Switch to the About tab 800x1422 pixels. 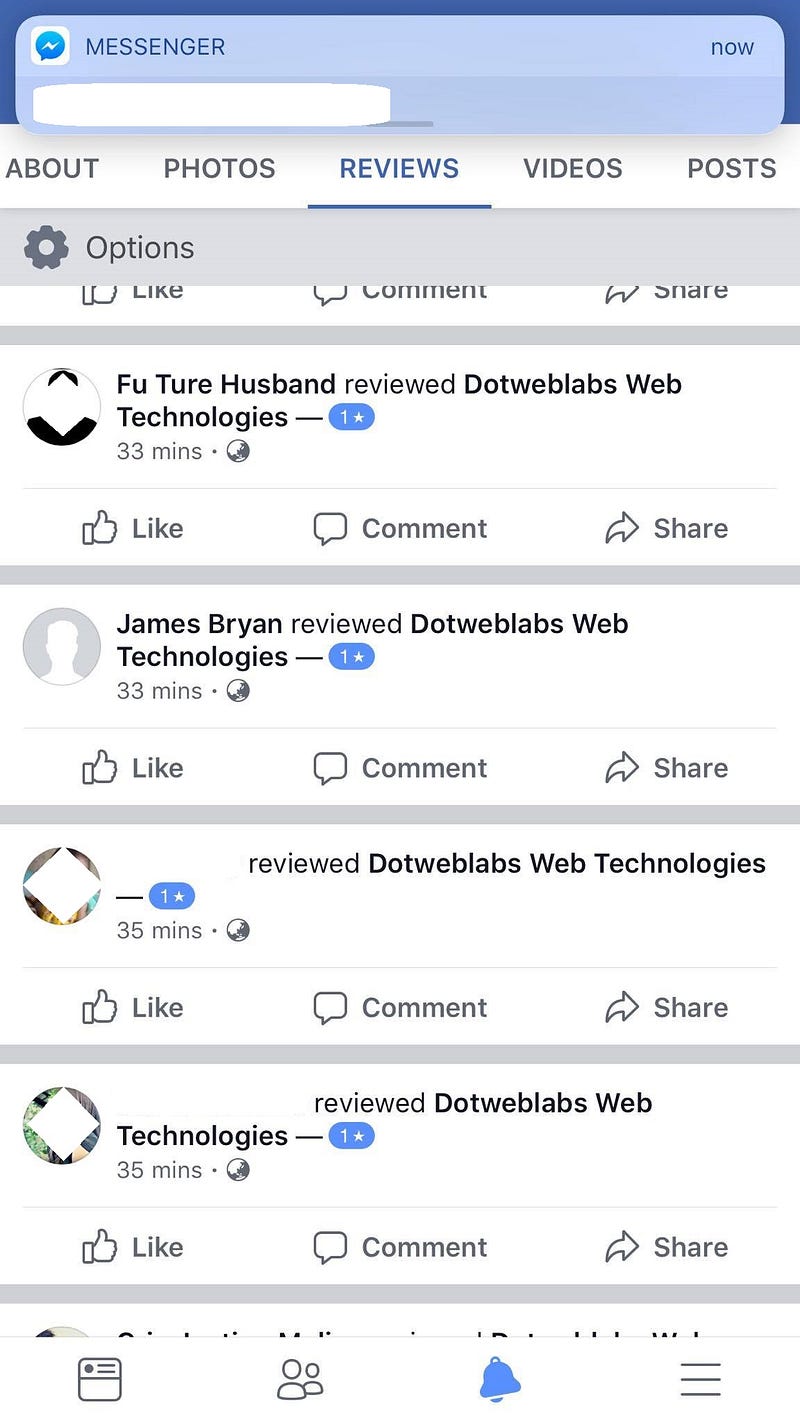point(52,168)
